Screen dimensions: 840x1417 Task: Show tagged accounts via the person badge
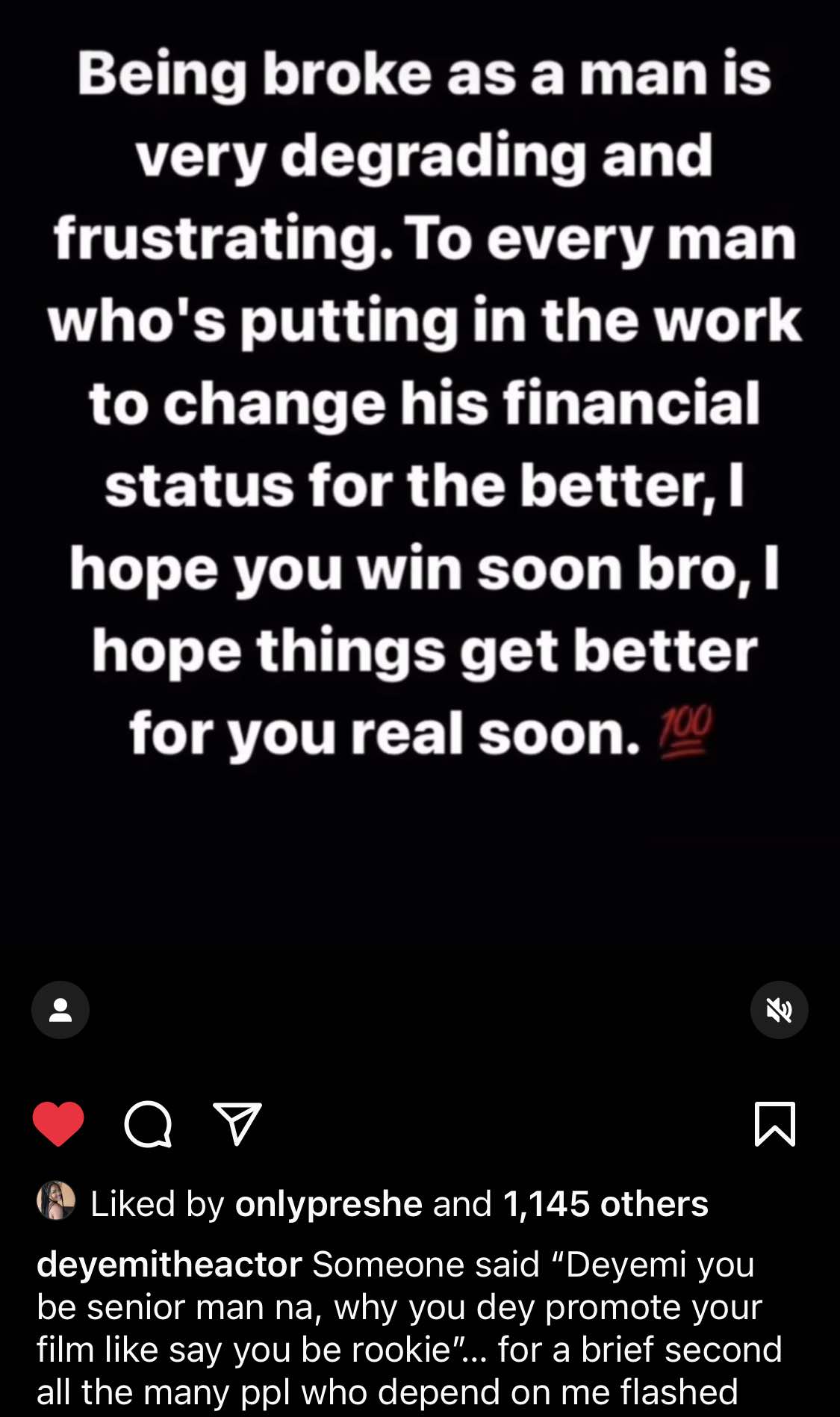pos(60,1009)
